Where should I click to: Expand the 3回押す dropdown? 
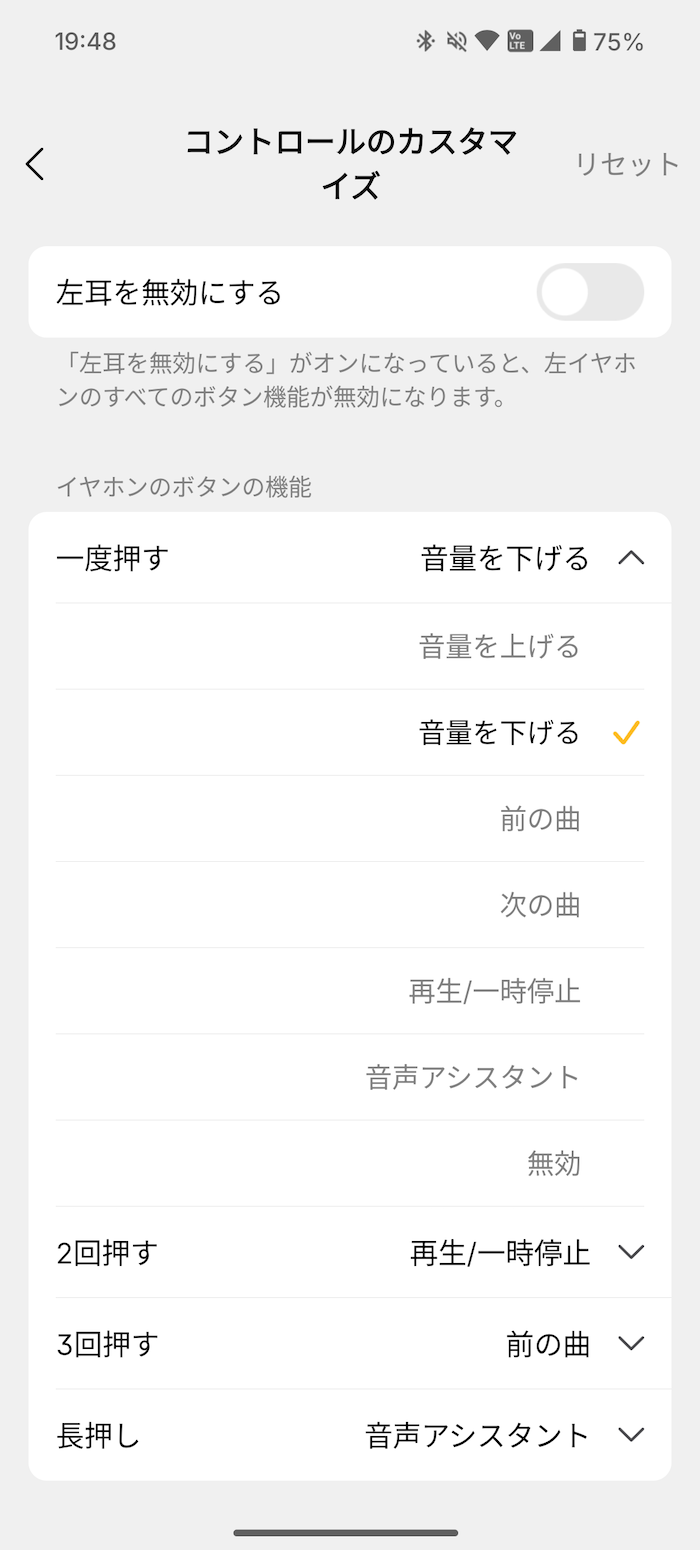(350, 1343)
